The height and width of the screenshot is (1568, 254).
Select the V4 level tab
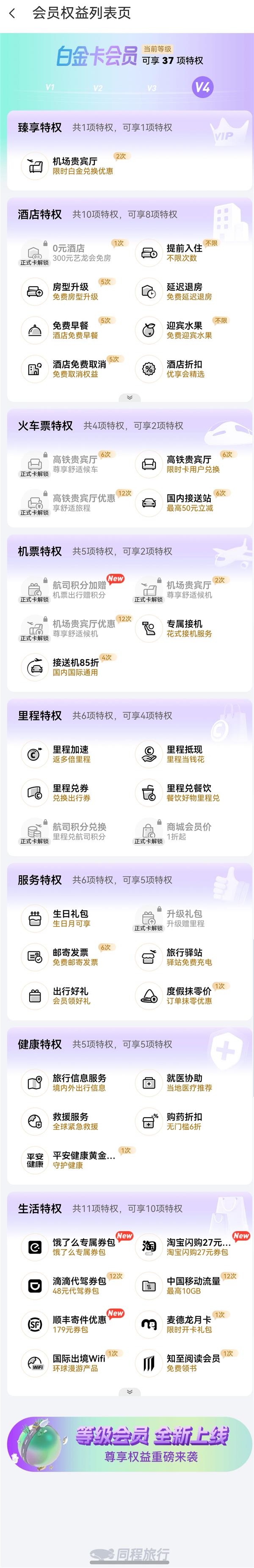(202, 87)
